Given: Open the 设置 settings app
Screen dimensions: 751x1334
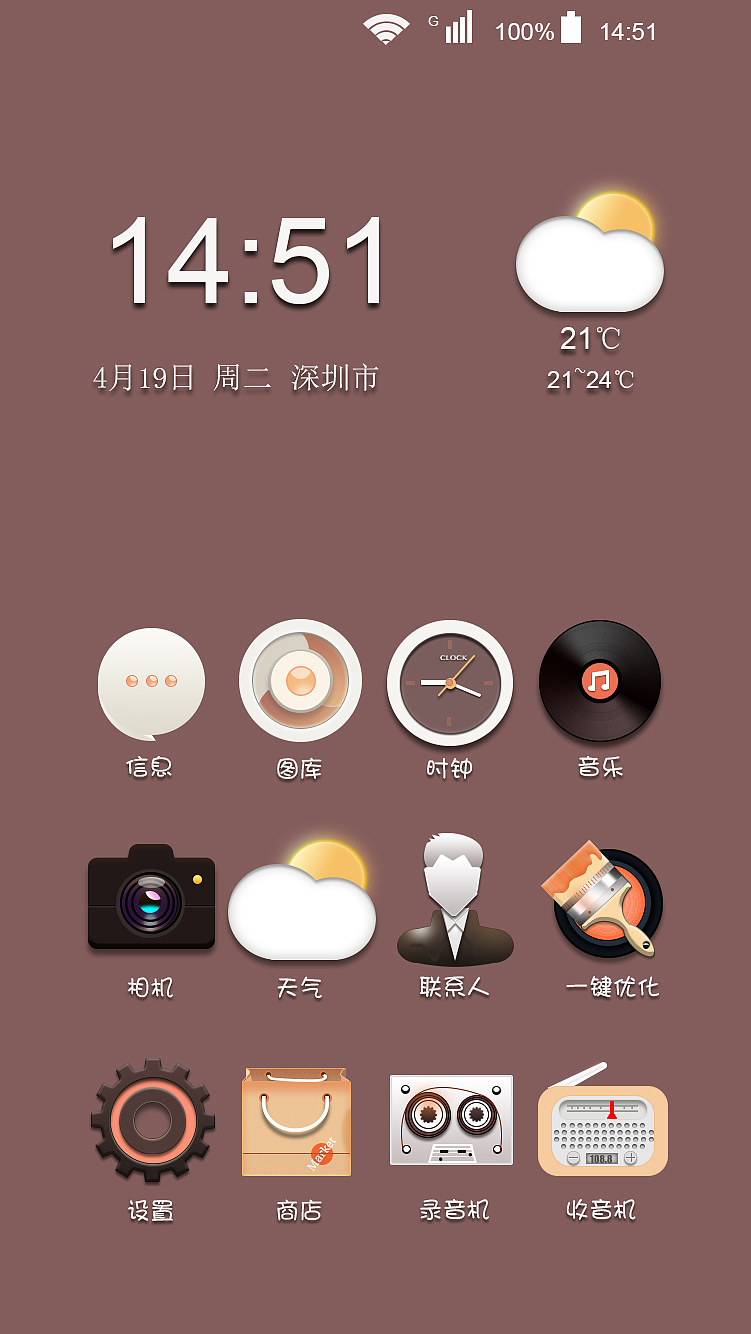Looking at the screenshot, I should pos(151,1120).
